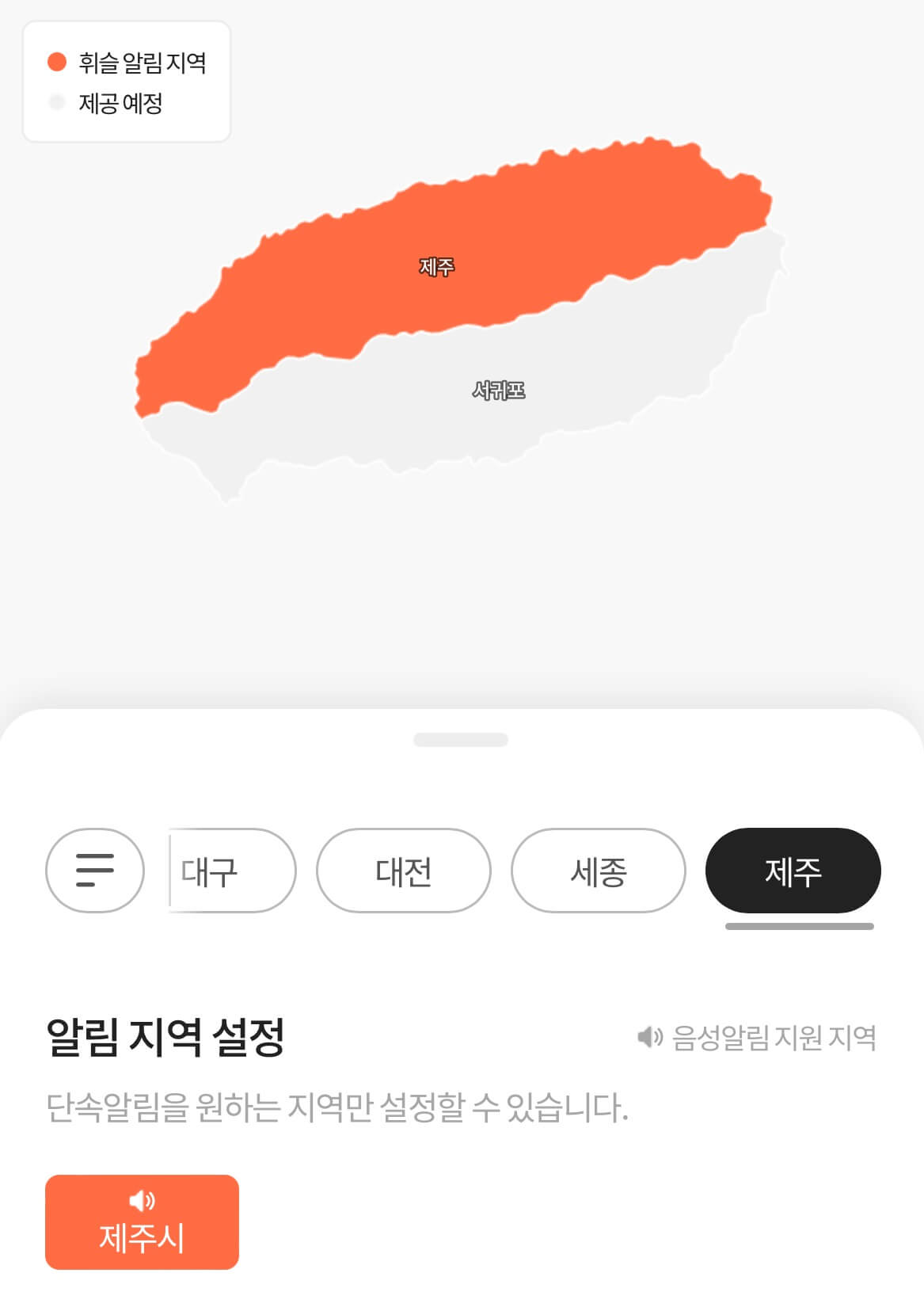
Task: Click the gray legend dot for 제공 예정
Action: click(56, 101)
